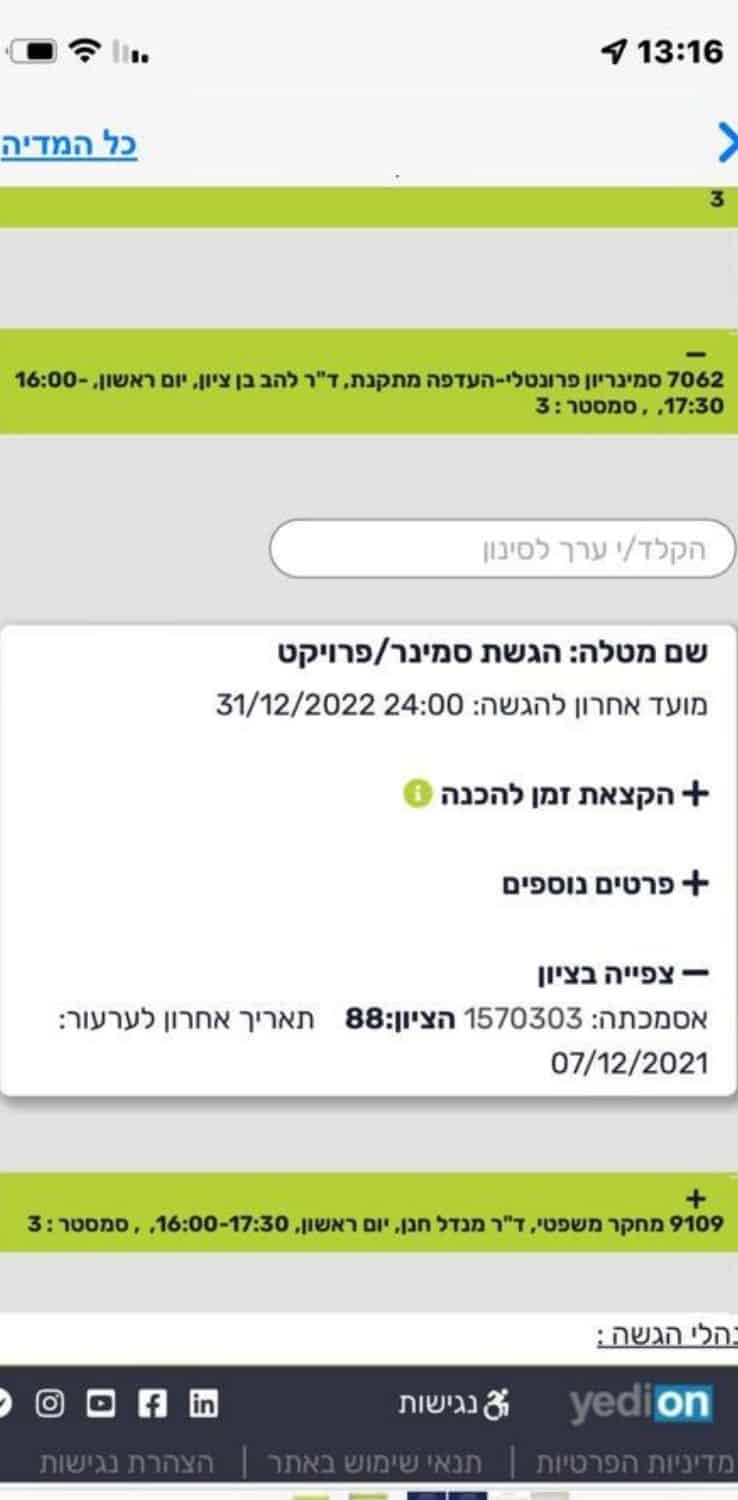Screen dimensions: 738x1500
Task: Open מדיניות הפרטיות link
Action: [x=637, y=1463]
